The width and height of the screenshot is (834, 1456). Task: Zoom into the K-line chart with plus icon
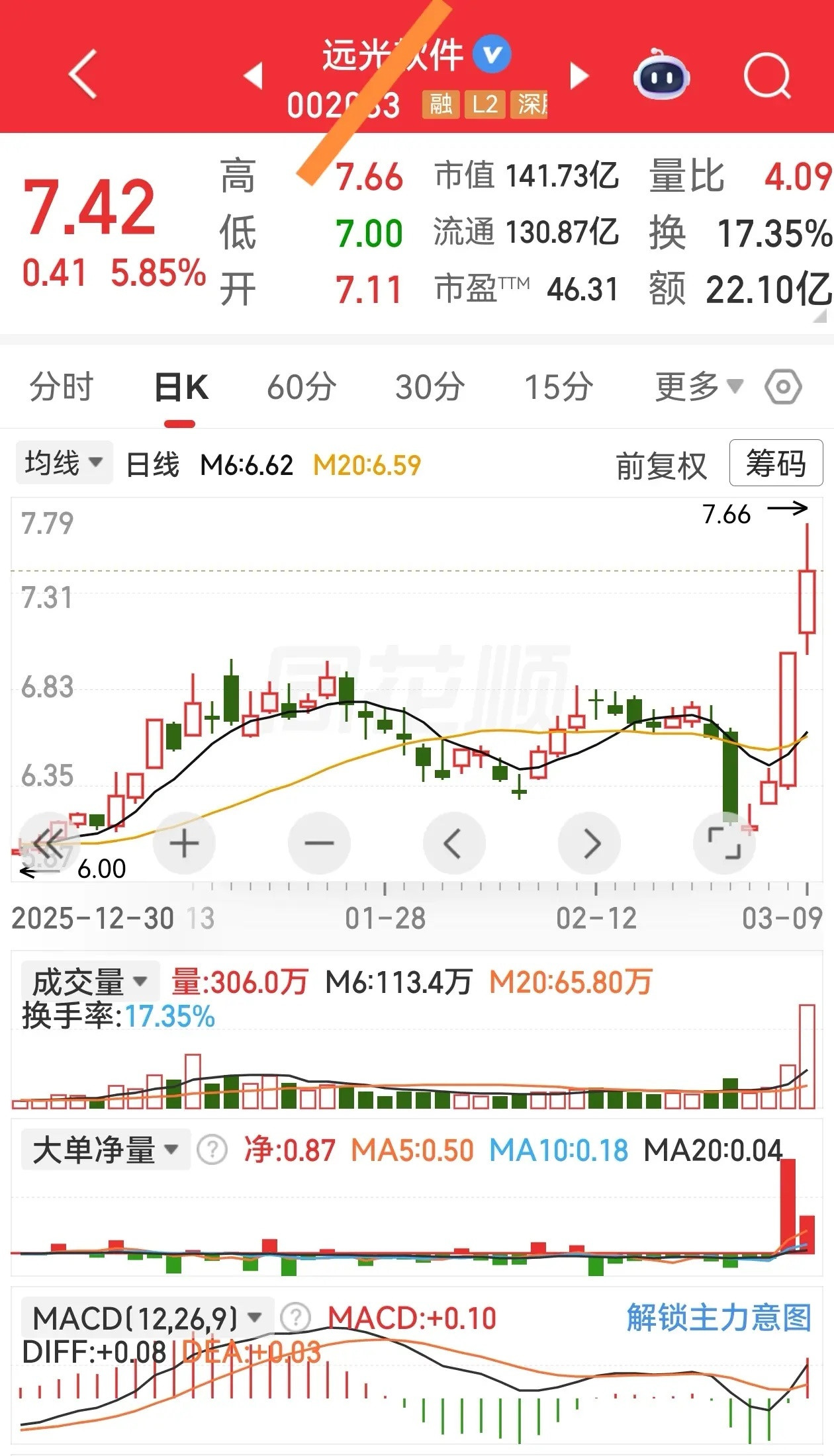click(183, 841)
